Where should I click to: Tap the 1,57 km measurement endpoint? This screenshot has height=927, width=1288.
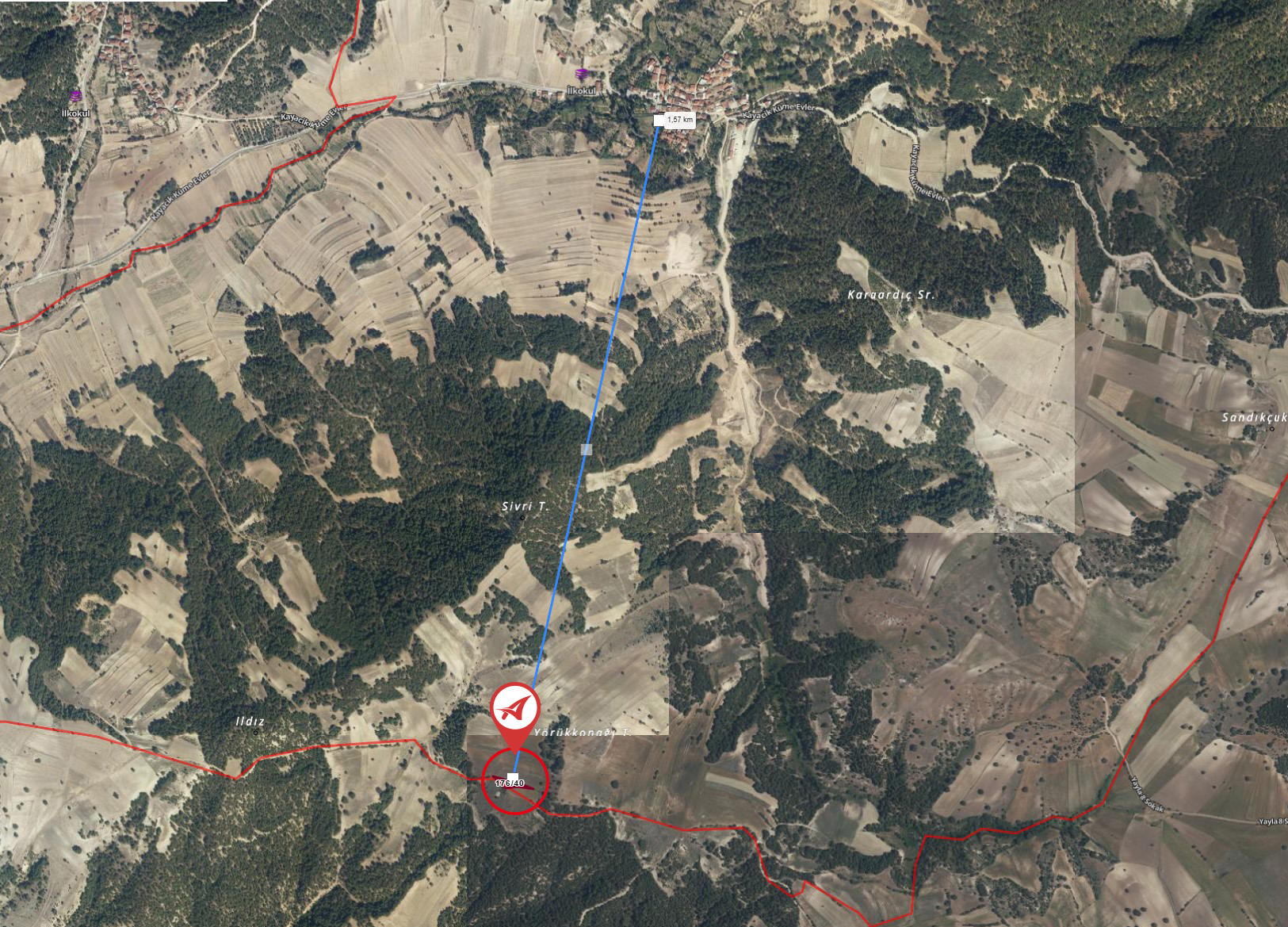click(659, 120)
